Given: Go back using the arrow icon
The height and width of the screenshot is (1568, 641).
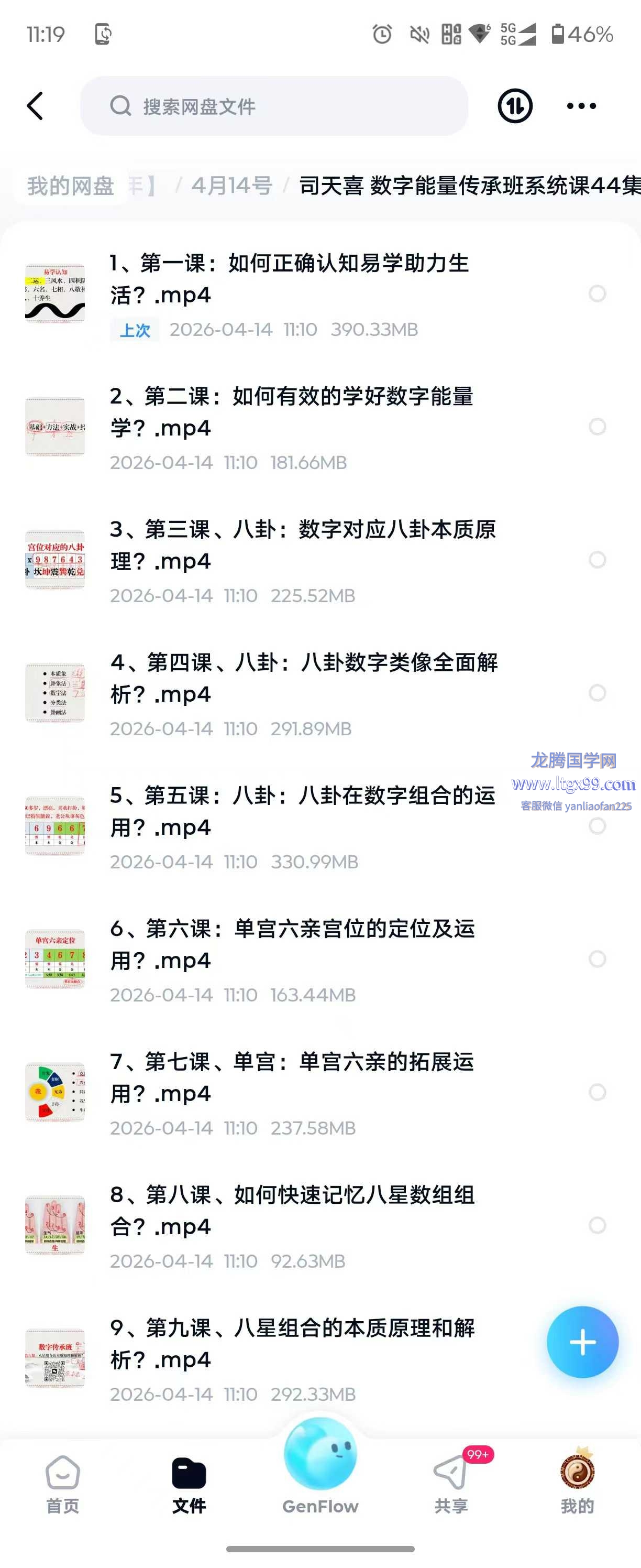Looking at the screenshot, I should (35, 106).
